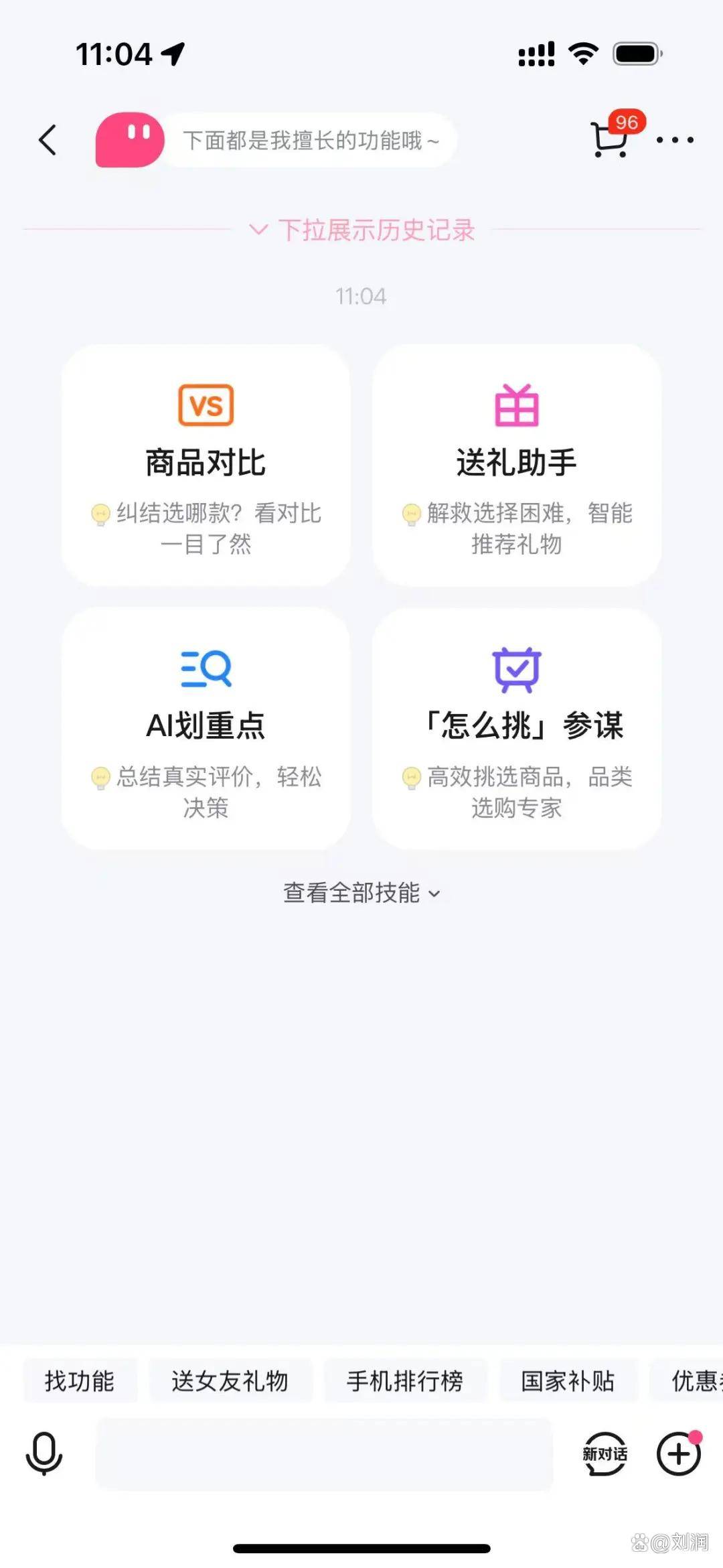
Task: Open the「怎么挑」参谋 card
Action: [517, 729]
